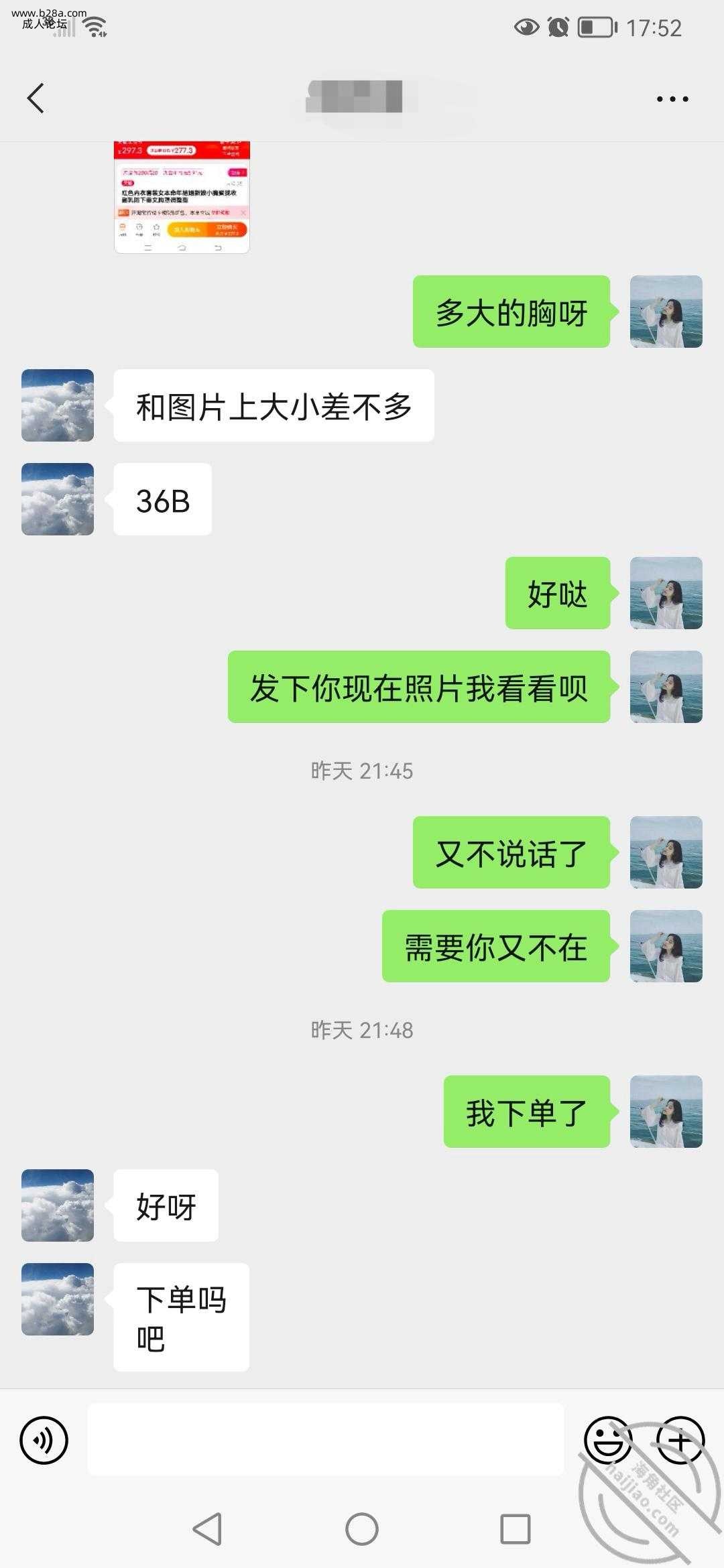
Task: Focus the message text field
Action: point(325,1439)
